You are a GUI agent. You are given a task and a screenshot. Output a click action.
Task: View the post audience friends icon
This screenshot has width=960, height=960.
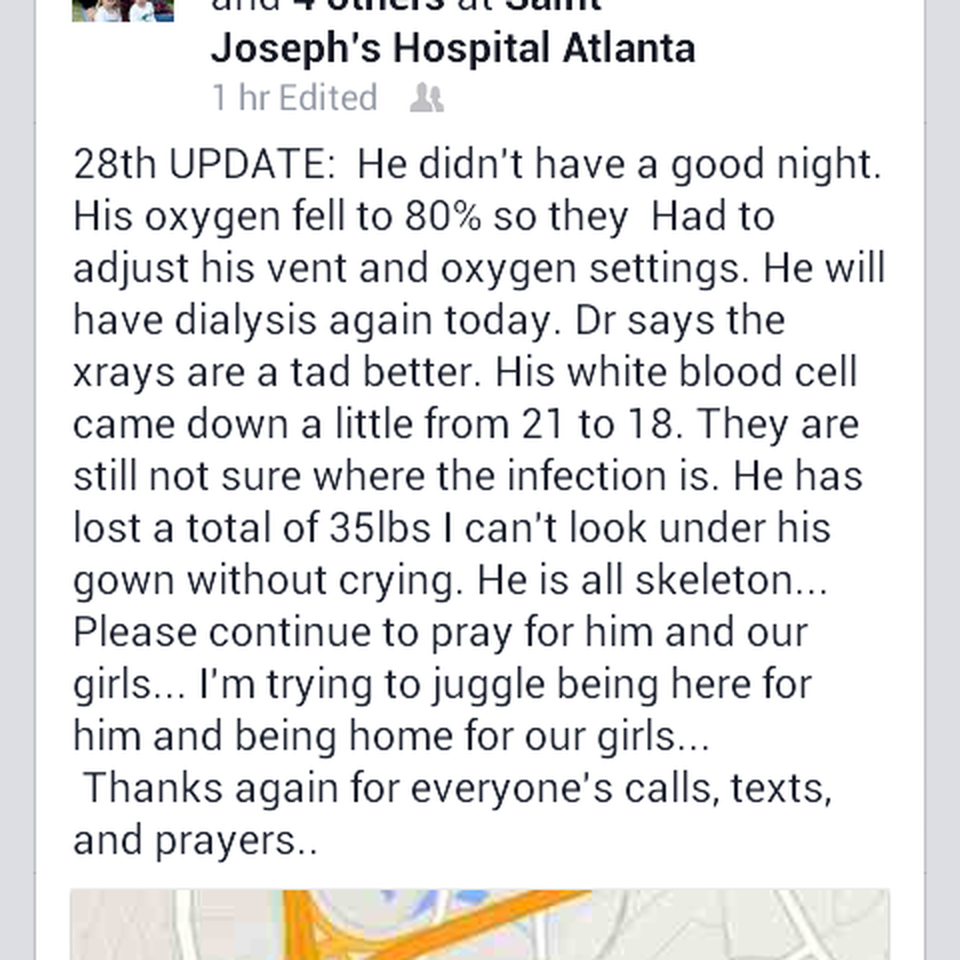(426, 98)
